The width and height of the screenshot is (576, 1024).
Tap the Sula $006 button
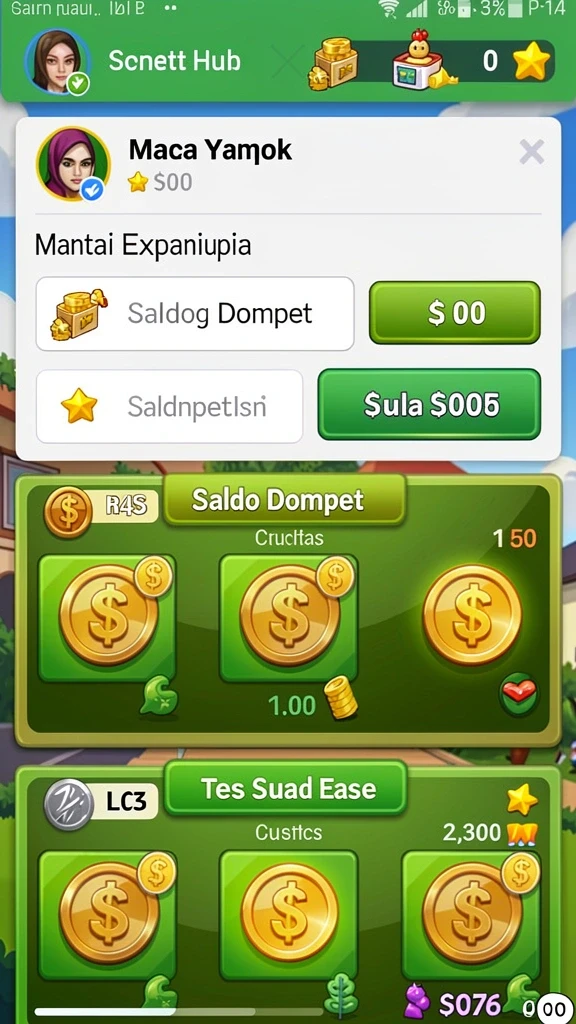click(429, 404)
